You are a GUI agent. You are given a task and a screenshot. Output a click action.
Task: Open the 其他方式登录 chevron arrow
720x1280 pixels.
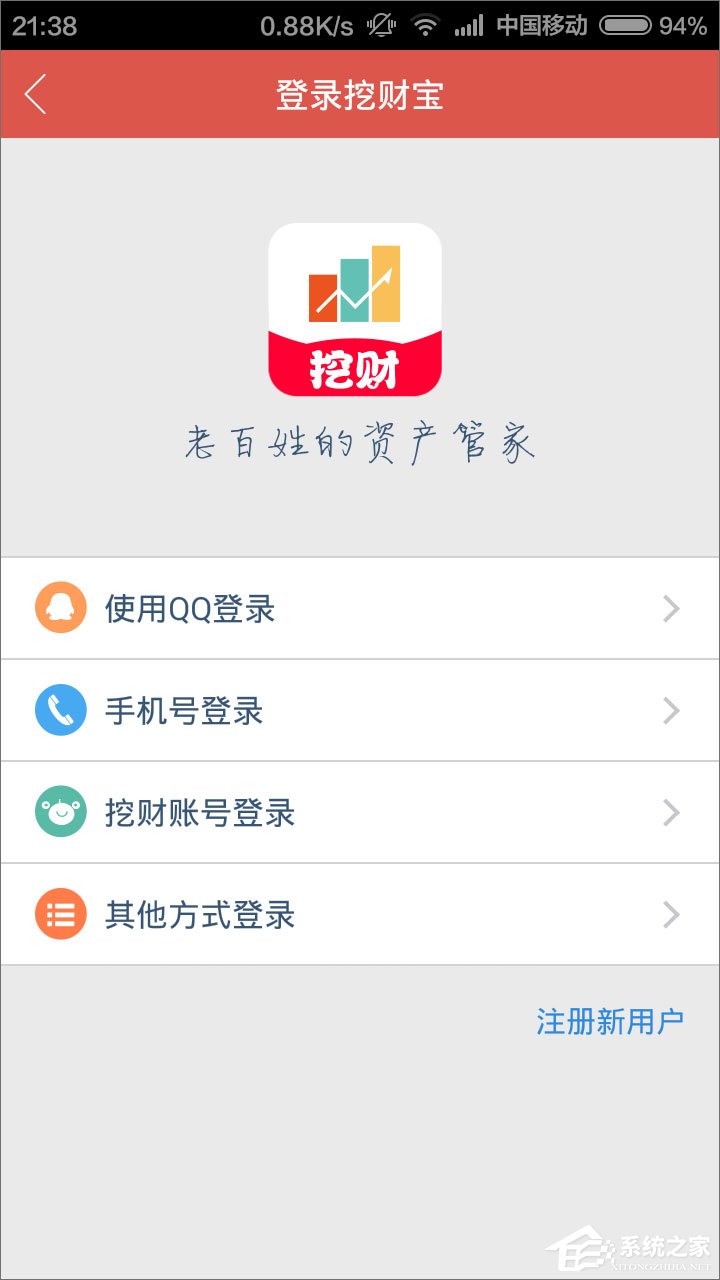pyautogui.click(x=670, y=913)
